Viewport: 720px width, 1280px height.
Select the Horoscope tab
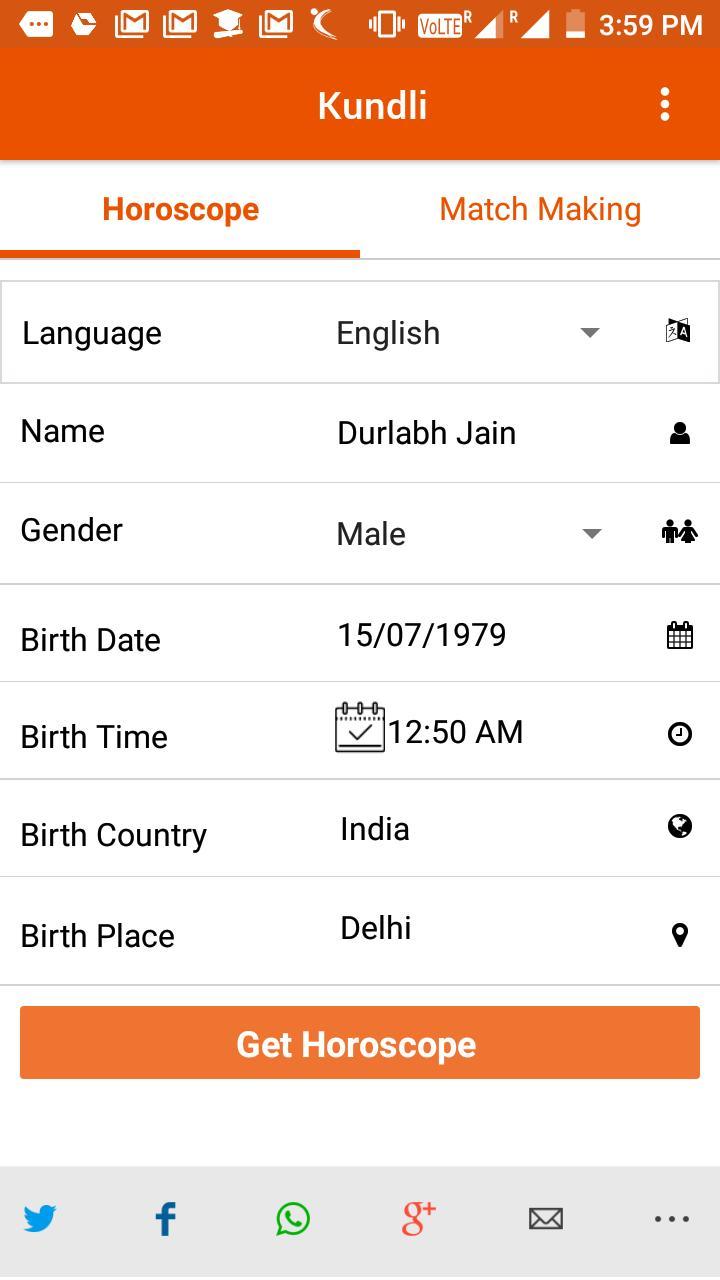click(x=180, y=208)
